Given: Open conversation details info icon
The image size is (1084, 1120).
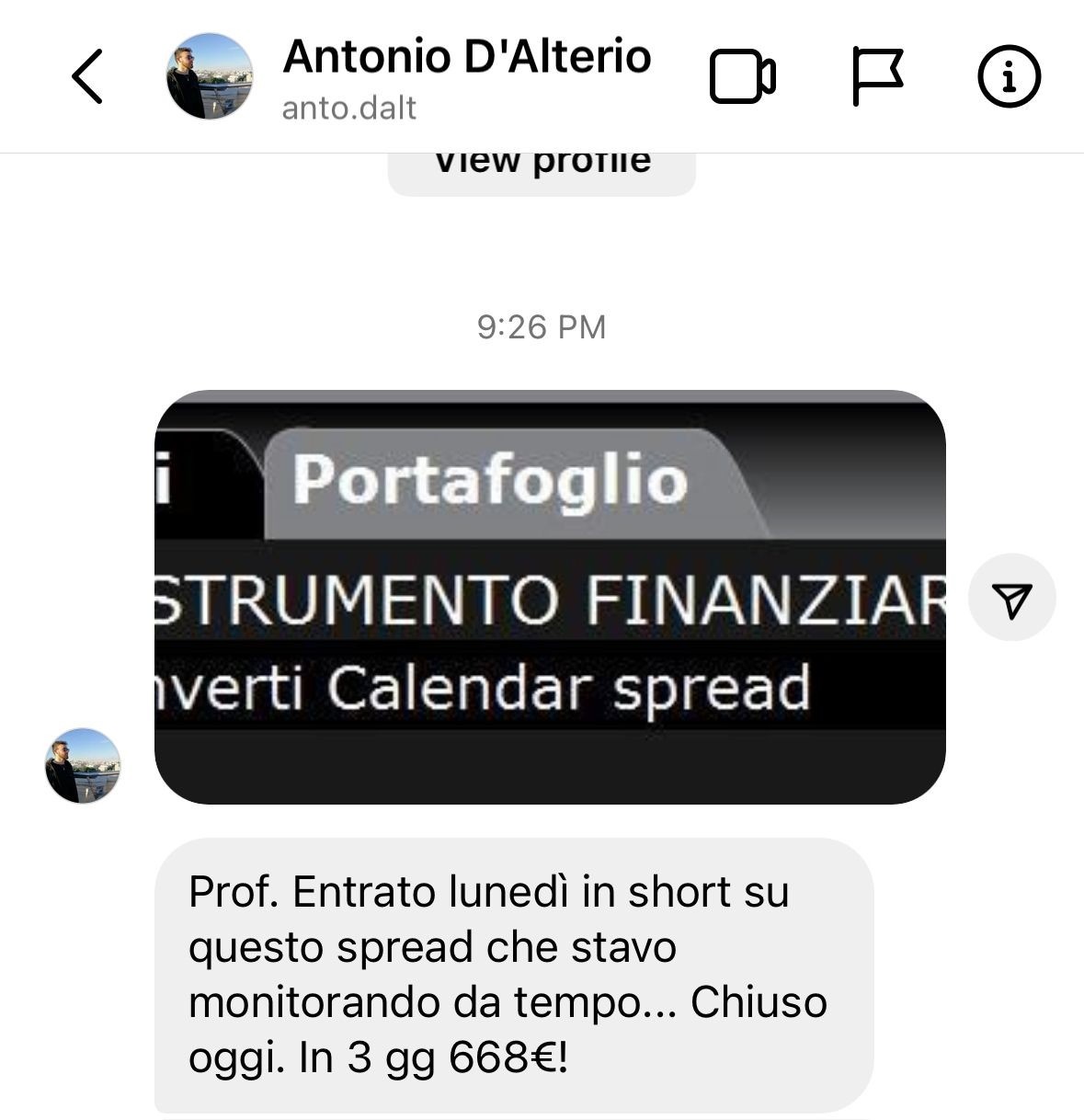Looking at the screenshot, I should point(1009,76).
